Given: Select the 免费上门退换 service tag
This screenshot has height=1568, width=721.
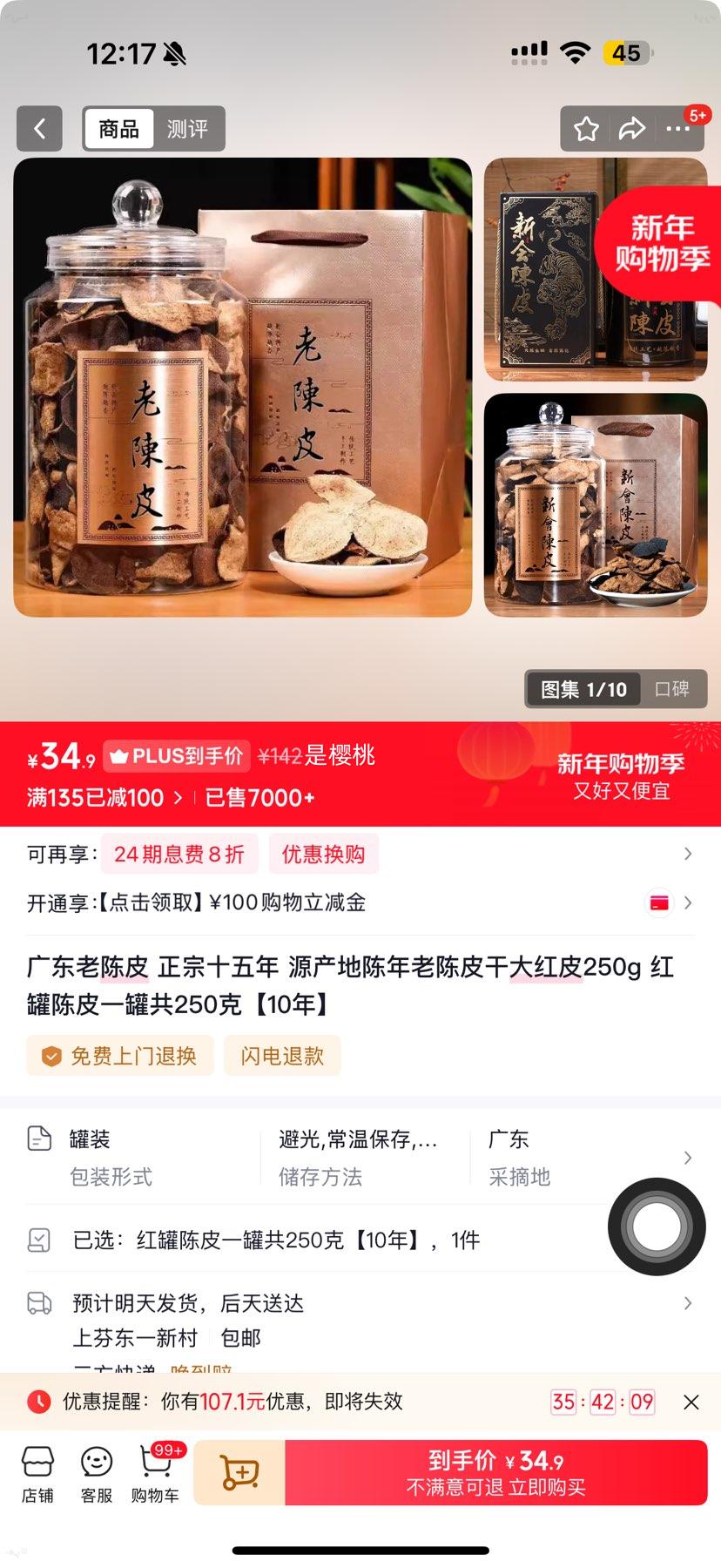Looking at the screenshot, I should [119, 1056].
